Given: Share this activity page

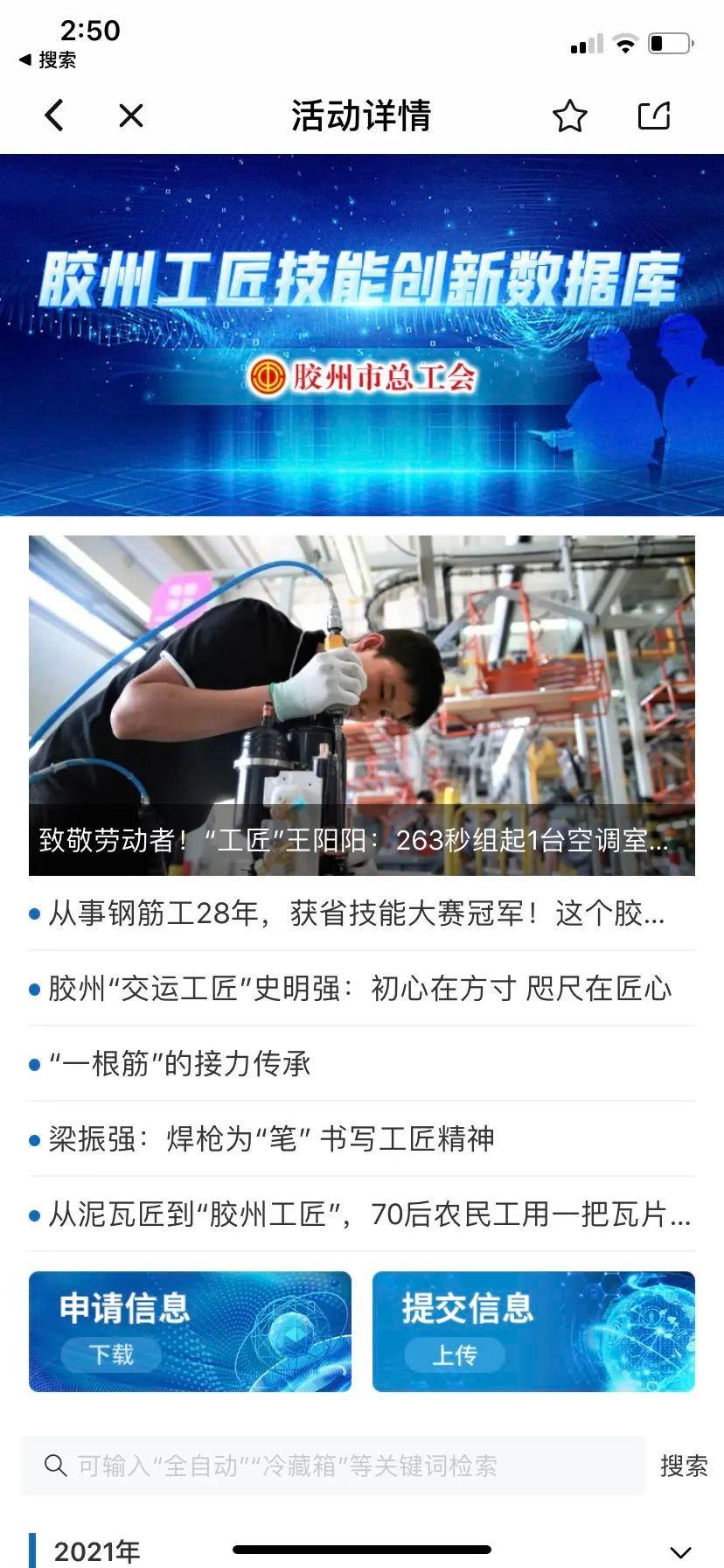Looking at the screenshot, I should [654, 115].
